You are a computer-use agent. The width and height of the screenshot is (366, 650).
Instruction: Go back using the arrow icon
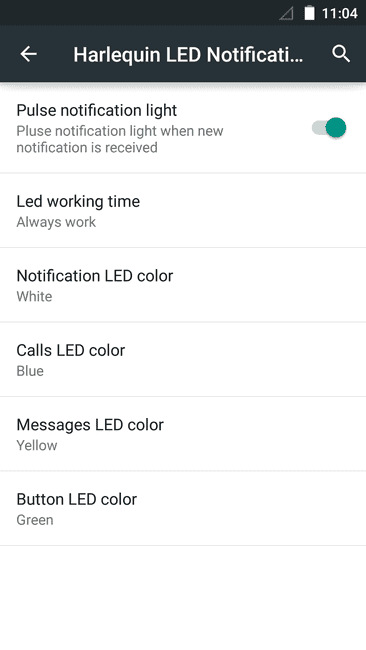coord(29,54)
